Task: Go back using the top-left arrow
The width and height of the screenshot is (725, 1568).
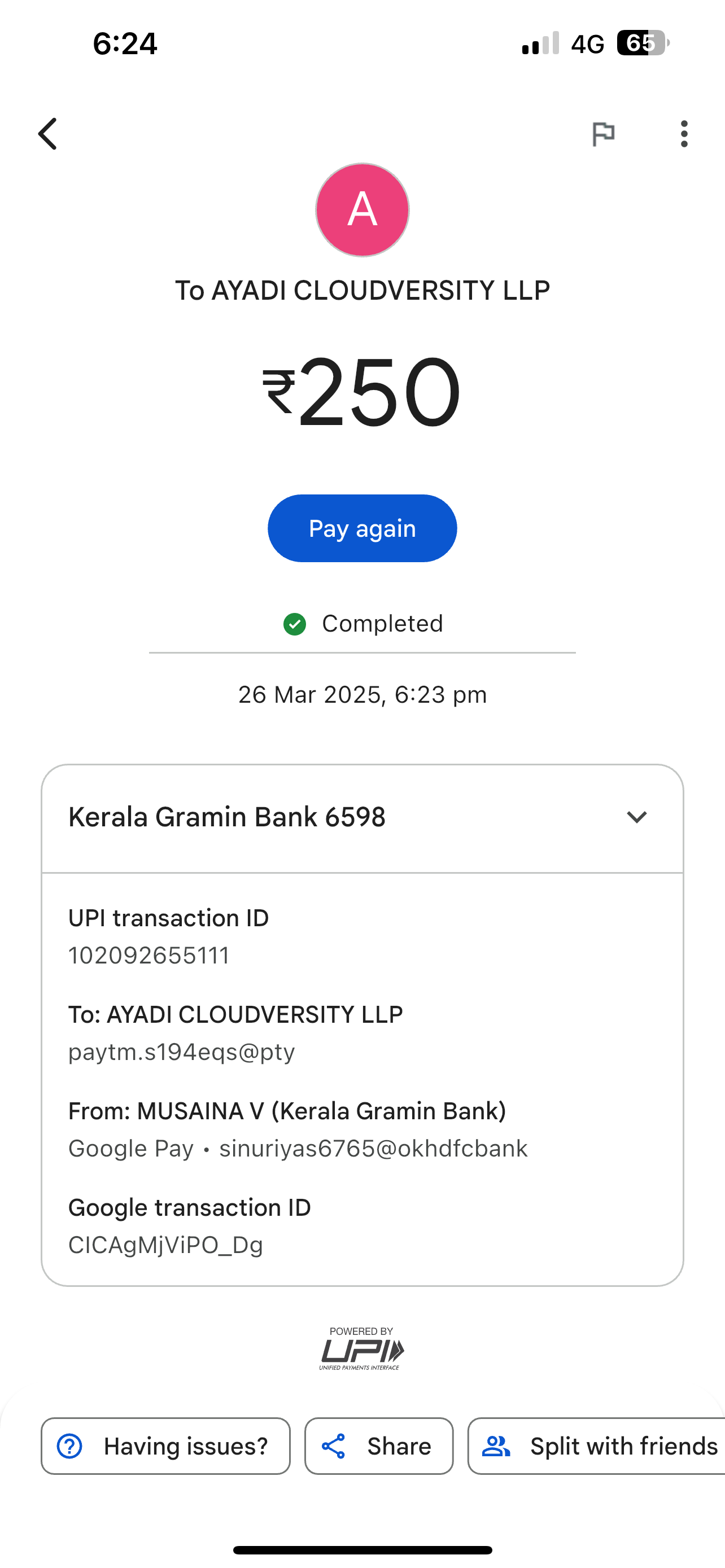Action: [48, 134]
